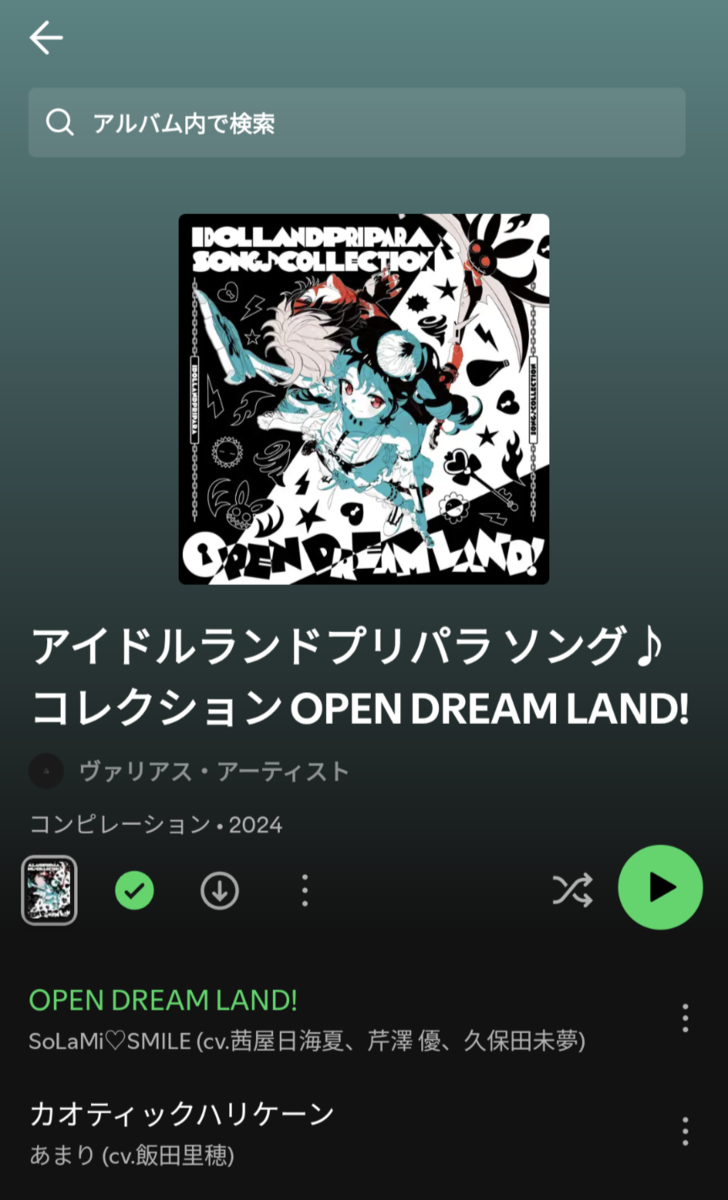Open the small album preview thumbnail
The height and width of the screenshot is (1200, 728).
pos(49,889)
